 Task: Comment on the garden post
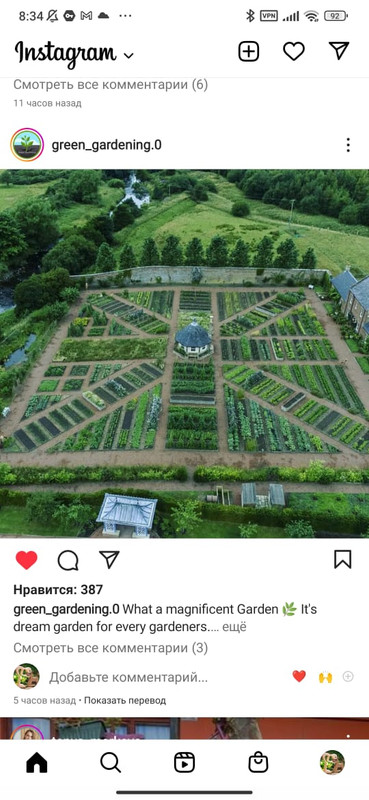point(68,560)
